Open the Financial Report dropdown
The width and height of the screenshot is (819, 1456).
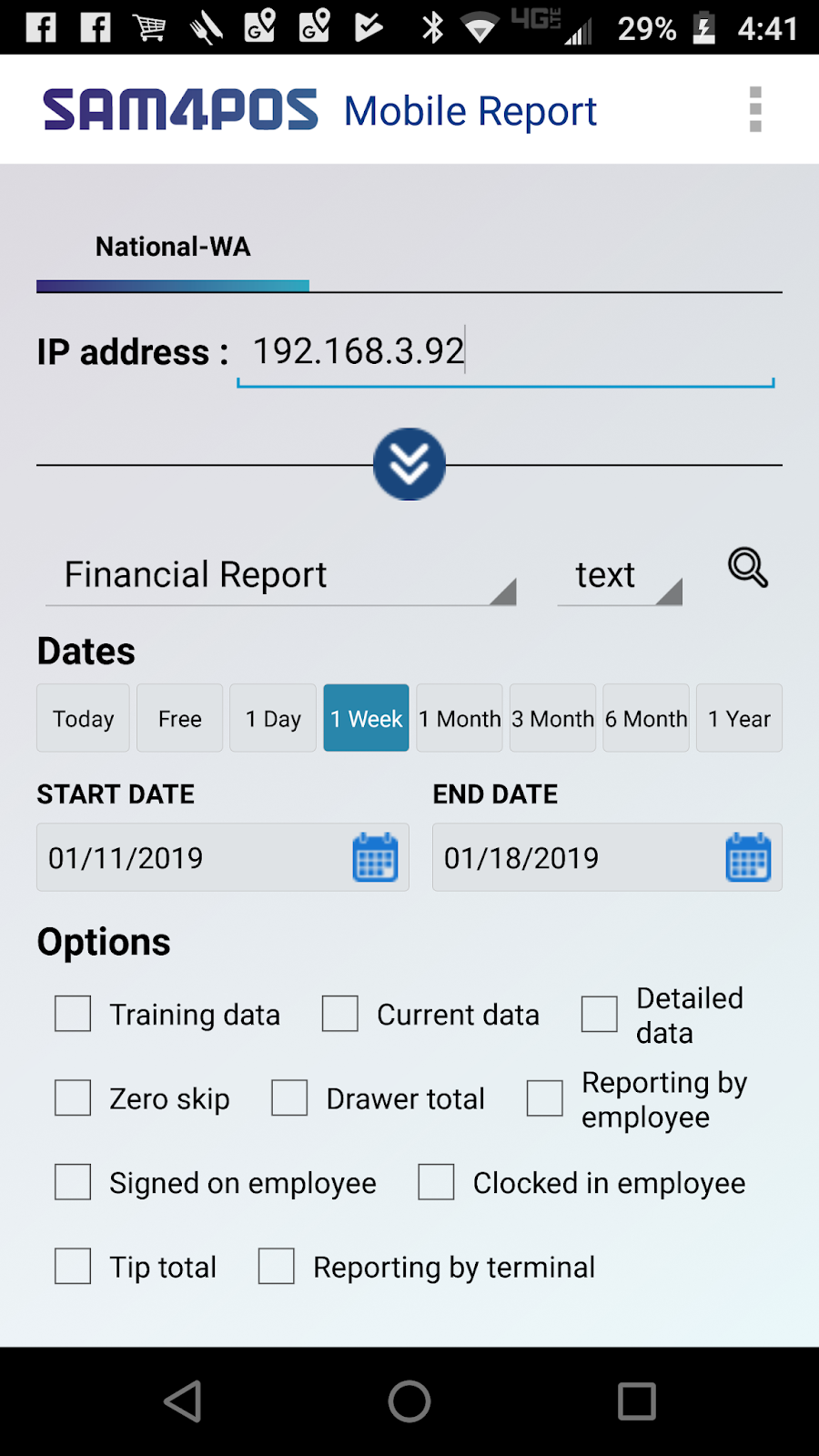(x=279, y=574)
